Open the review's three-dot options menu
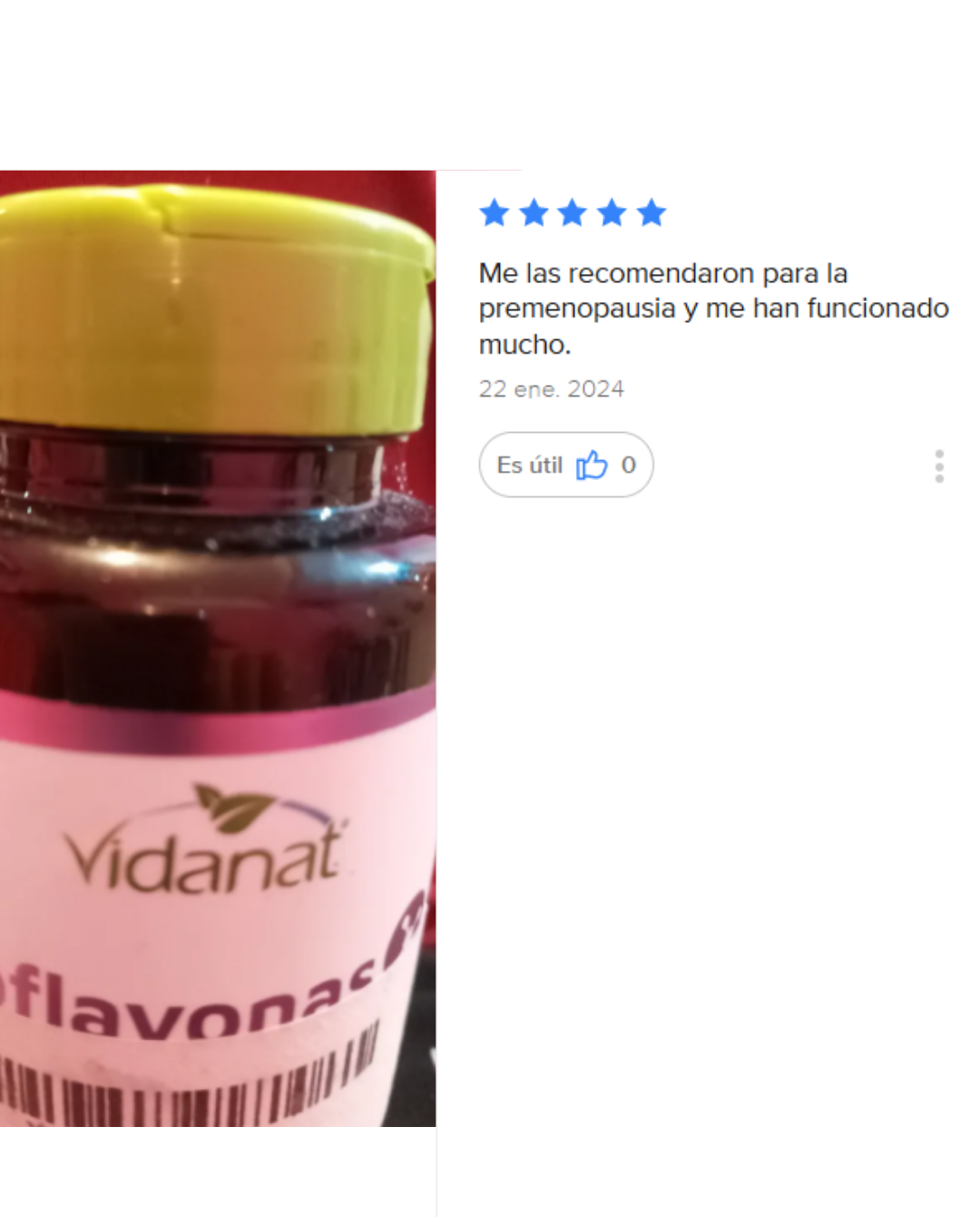 939,465
